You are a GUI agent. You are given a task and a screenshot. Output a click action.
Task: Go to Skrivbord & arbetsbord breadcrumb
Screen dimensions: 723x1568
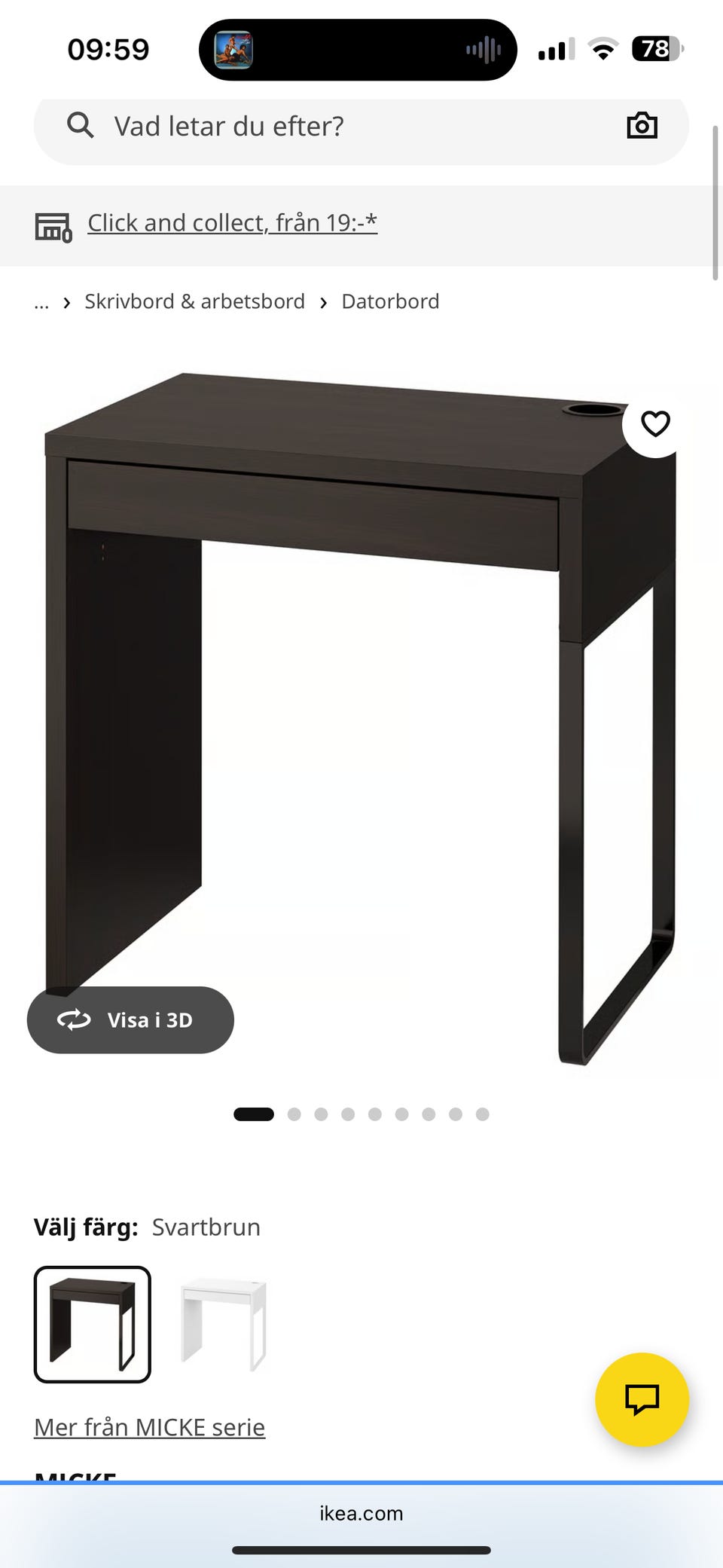(x=194, y=301)
